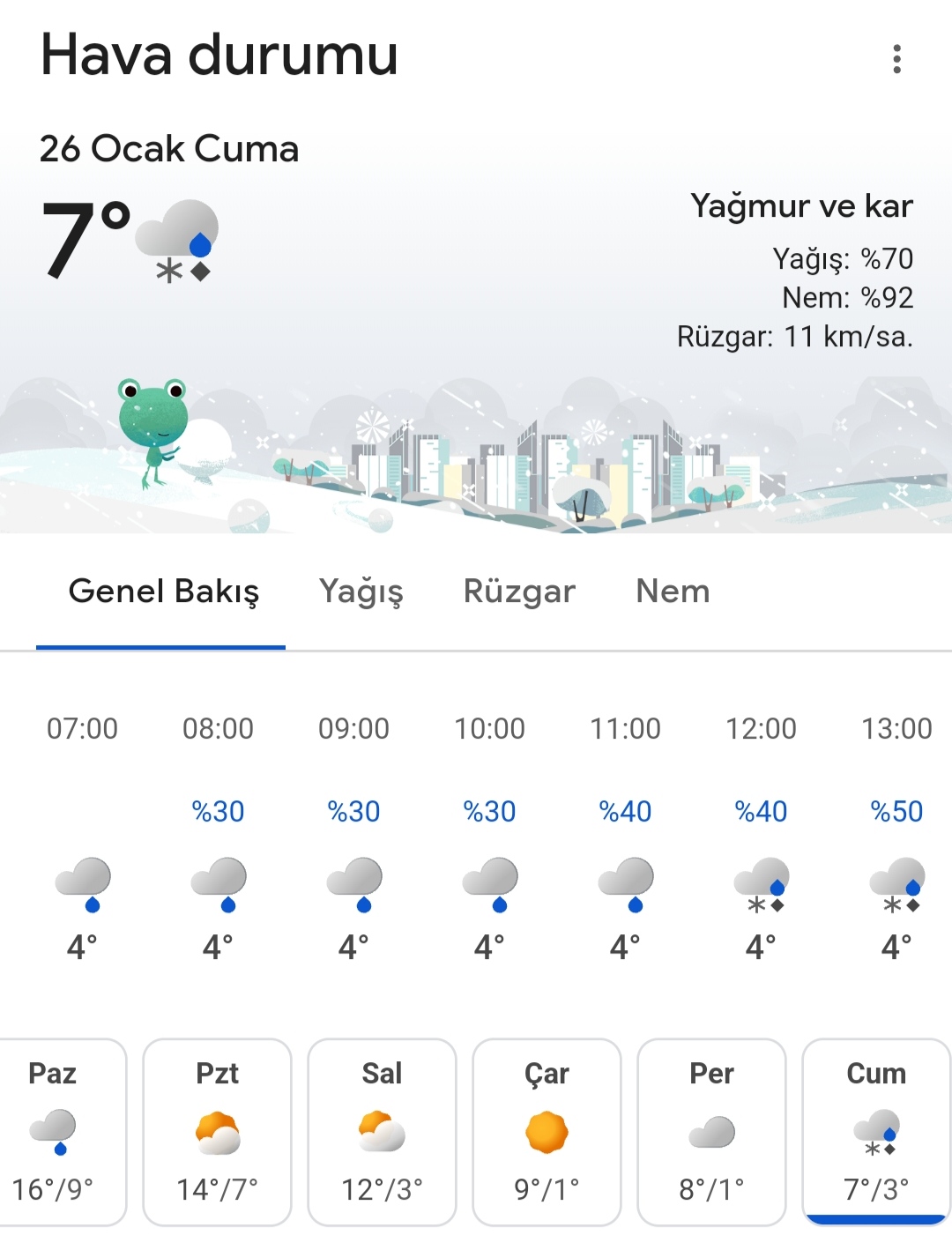Image resolution: width=952 pixels, height=1250 pixels.
Task: View the Sal daily forecast card
Action: pos(382,1132)
